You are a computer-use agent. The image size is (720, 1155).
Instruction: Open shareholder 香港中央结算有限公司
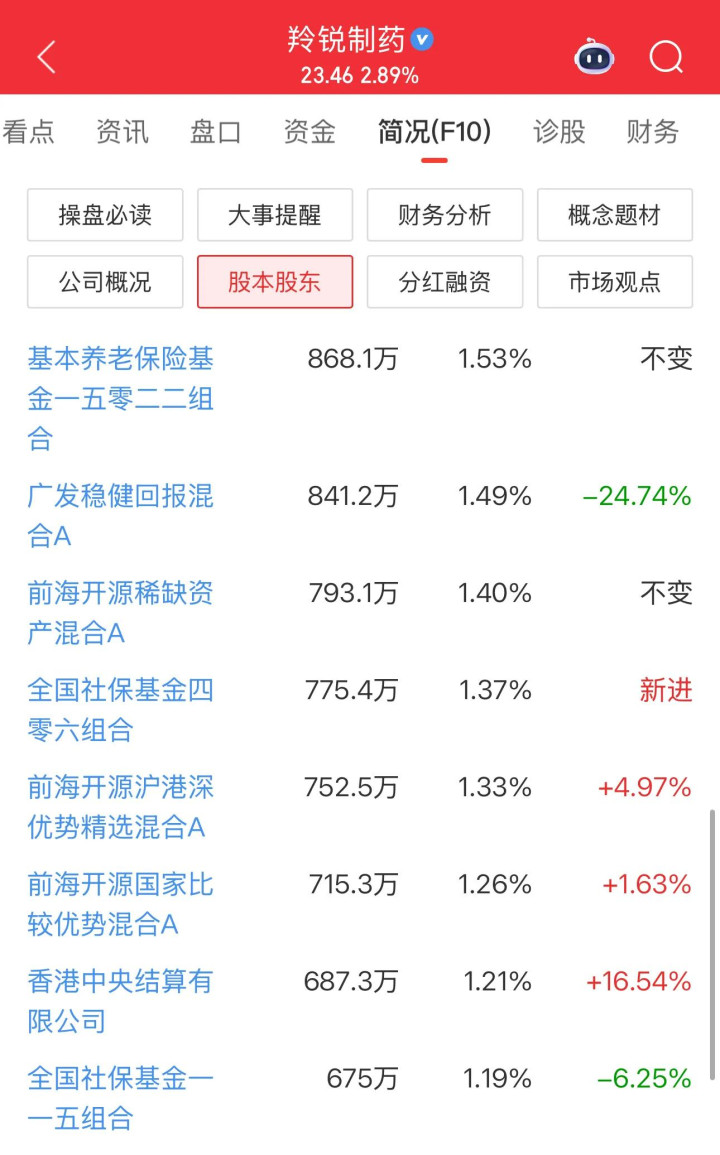pyautogui.click(x=120, y=1001)
